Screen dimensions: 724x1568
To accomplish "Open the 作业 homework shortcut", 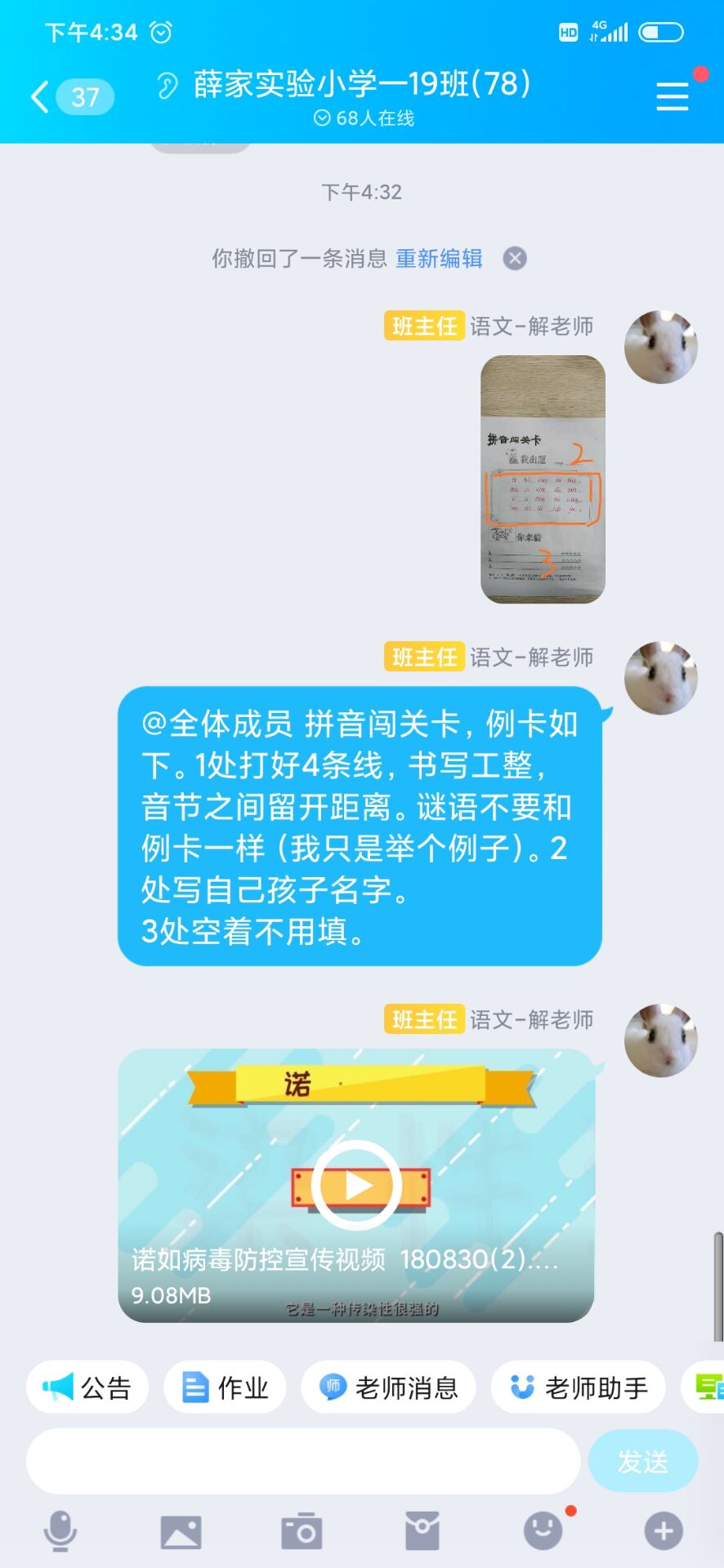I will click(226, 1388).
